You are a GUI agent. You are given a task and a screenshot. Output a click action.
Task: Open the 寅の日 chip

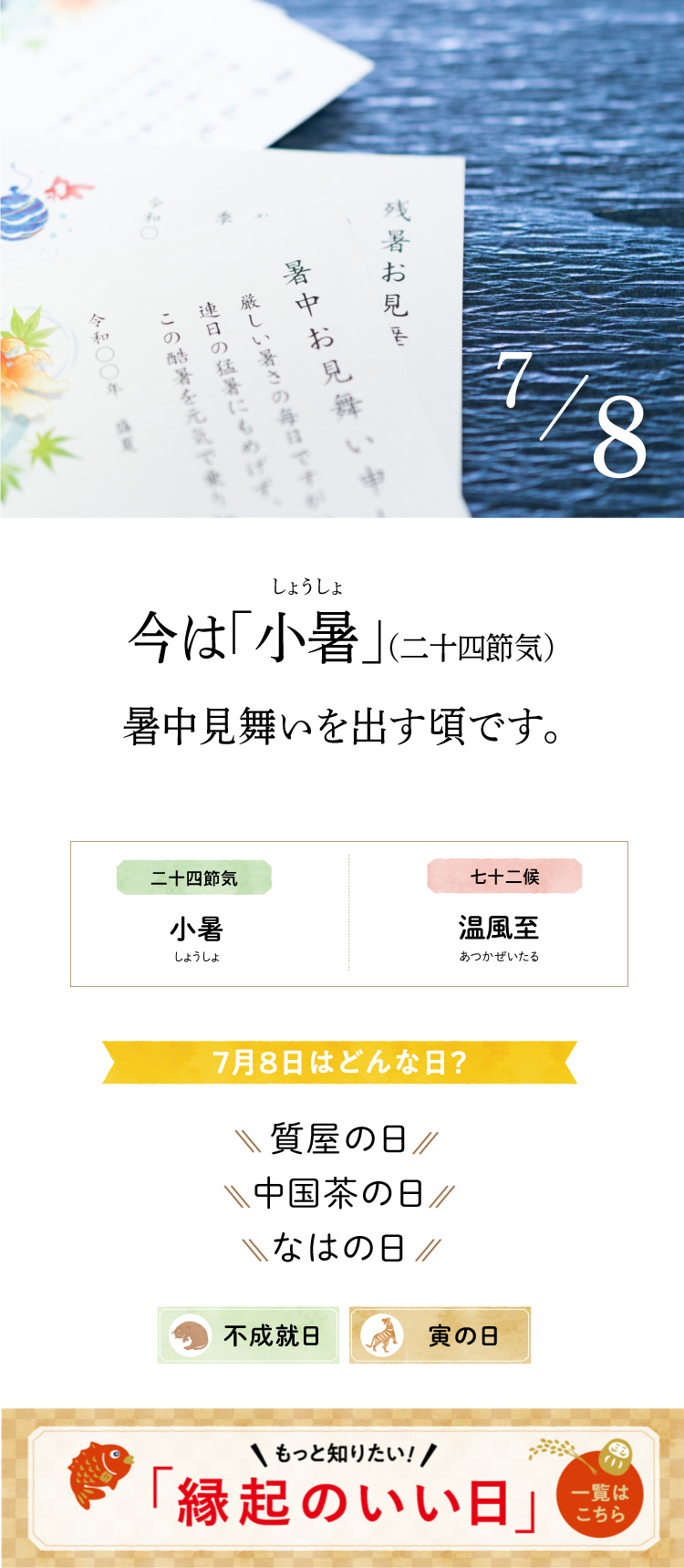(440, 1335)
